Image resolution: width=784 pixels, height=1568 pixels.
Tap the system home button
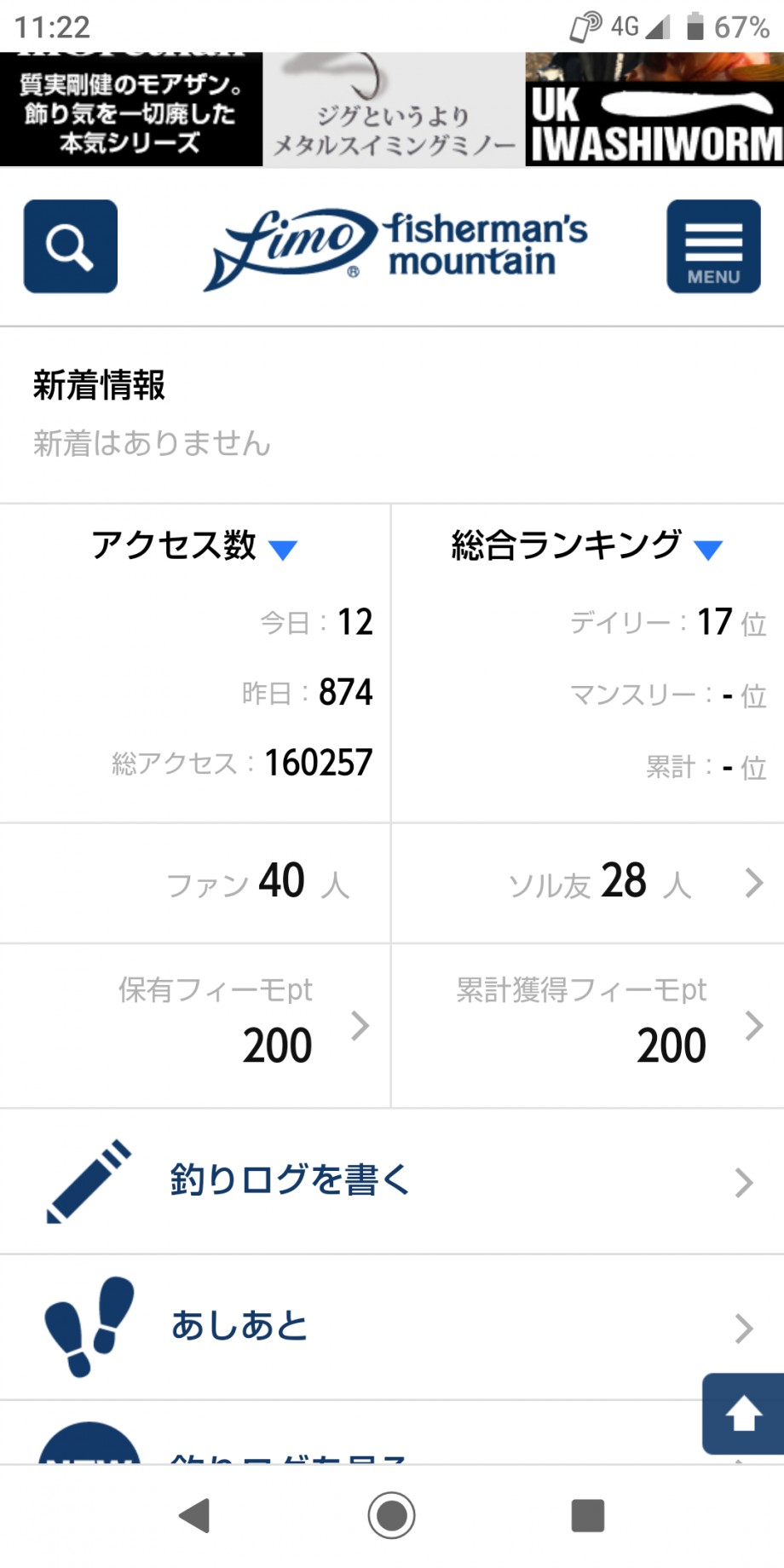click(x=392, y=1516)
